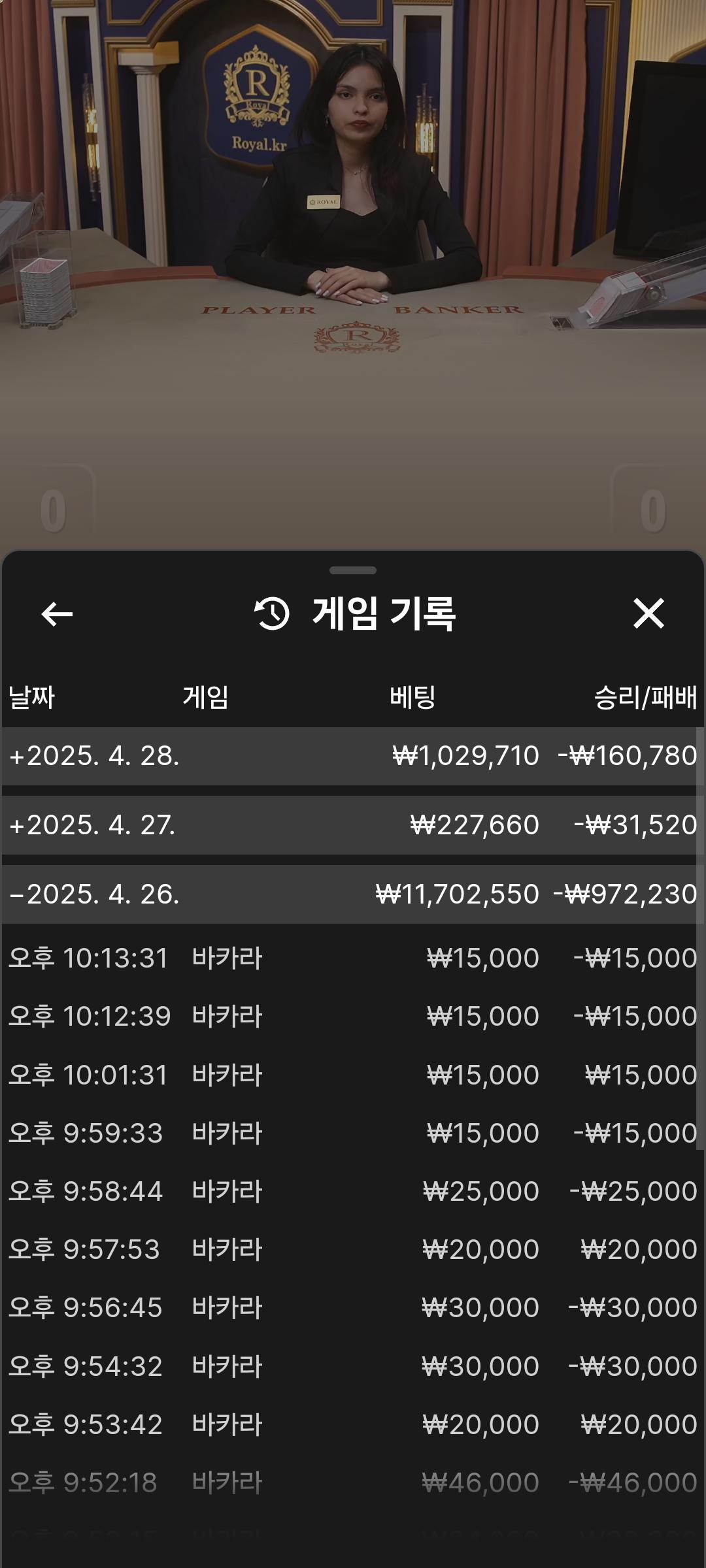
Task: Select the 오후 9:59:33 바카라 entry
Action: tap(353, 1134)
